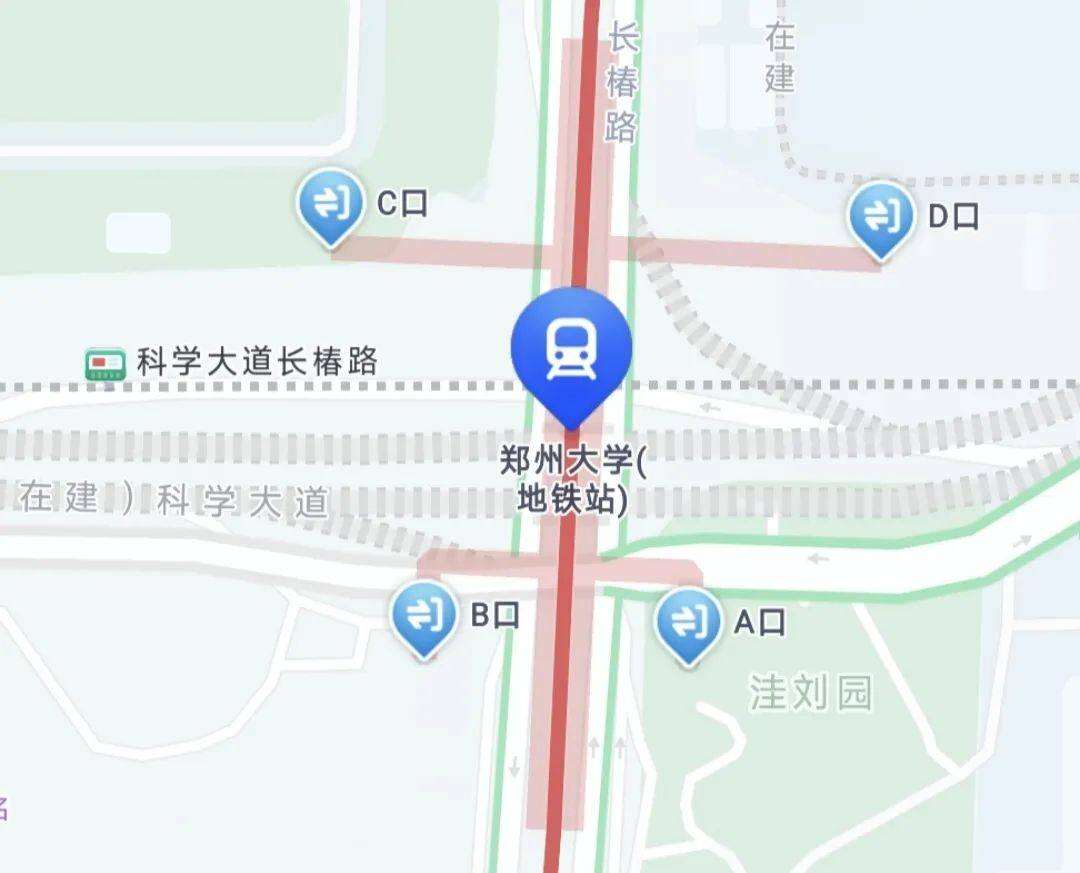The width and height of the screenshot is (1080, 873).
Task: Open the B口 exit marker
Action: [x=425, y=617]
